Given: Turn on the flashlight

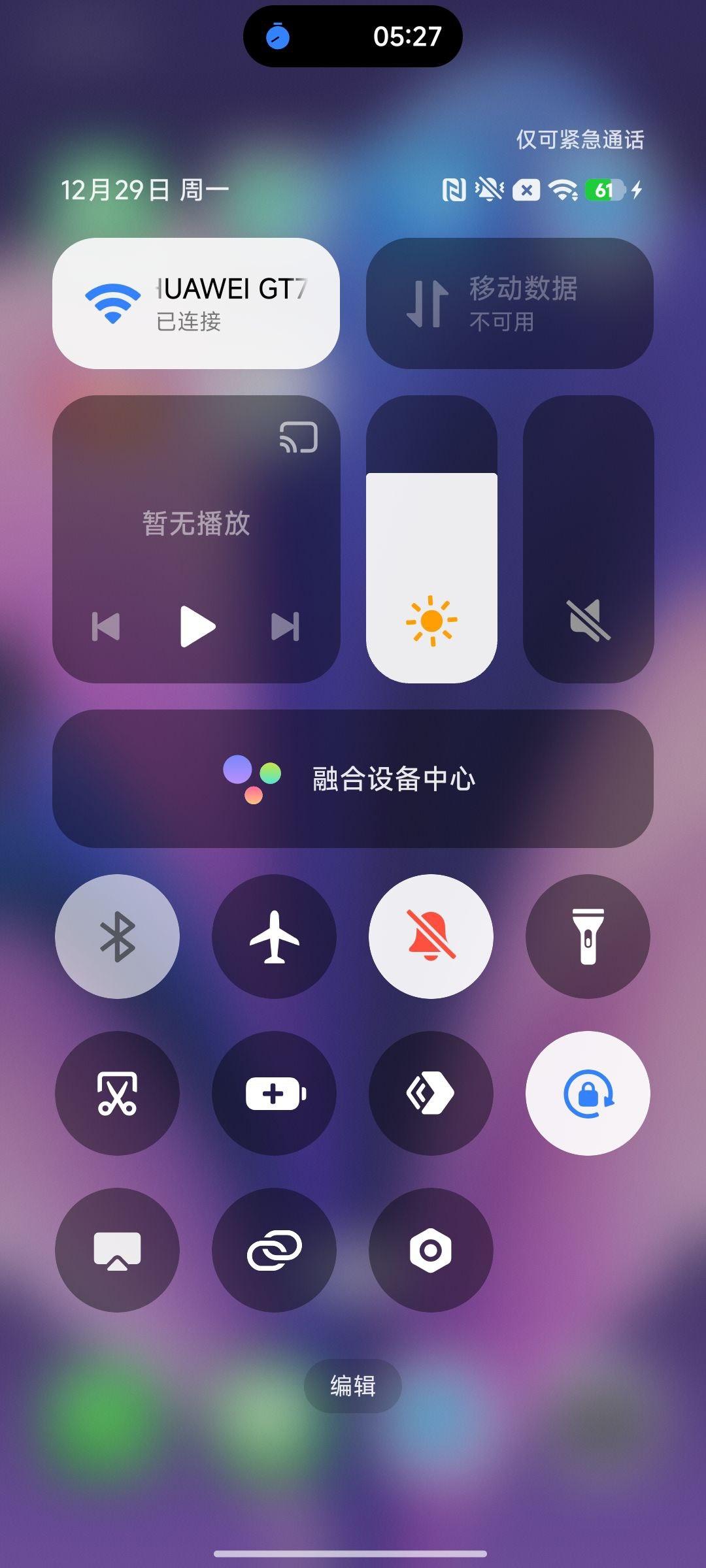Looking at the screenshot, I should pos(588,936).
